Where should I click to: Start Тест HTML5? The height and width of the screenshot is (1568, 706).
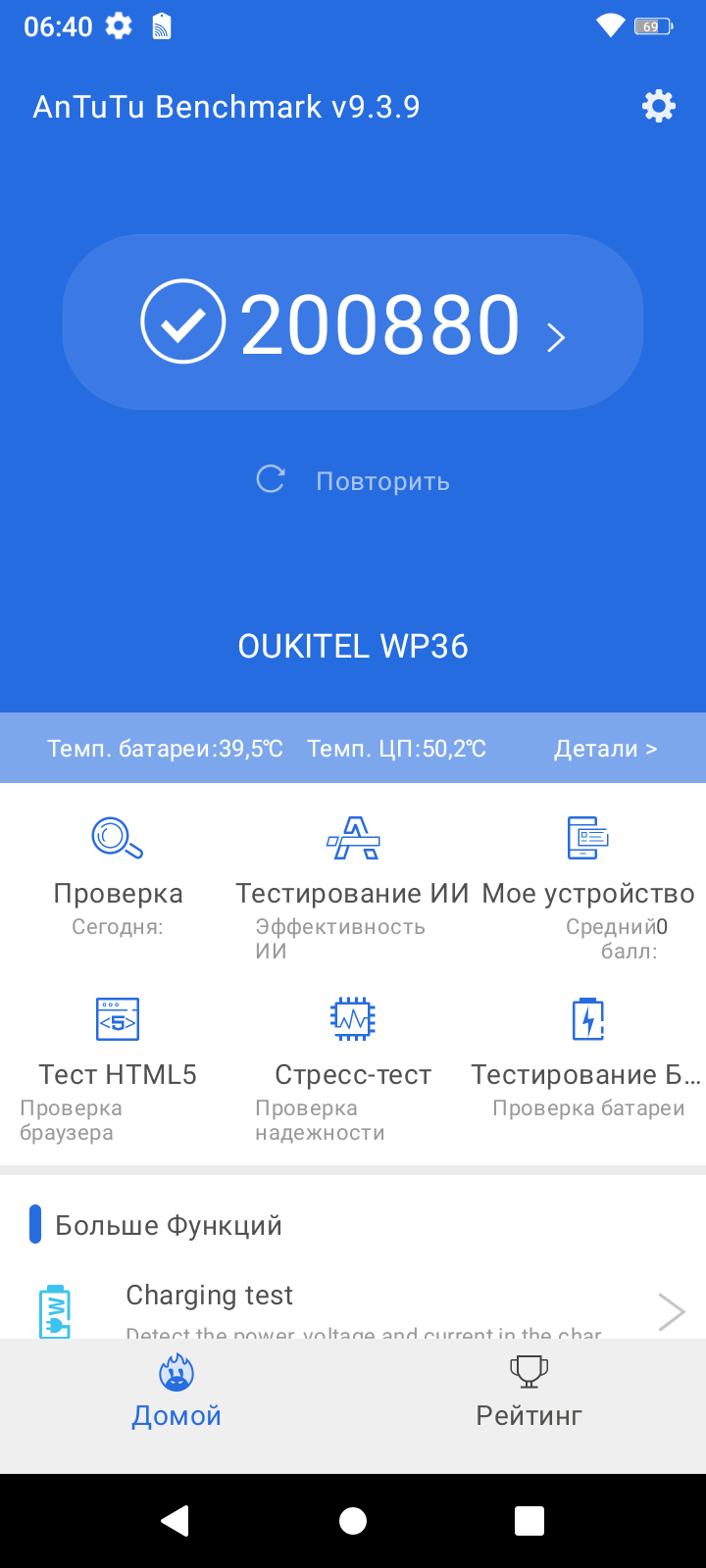(118, 1053)
